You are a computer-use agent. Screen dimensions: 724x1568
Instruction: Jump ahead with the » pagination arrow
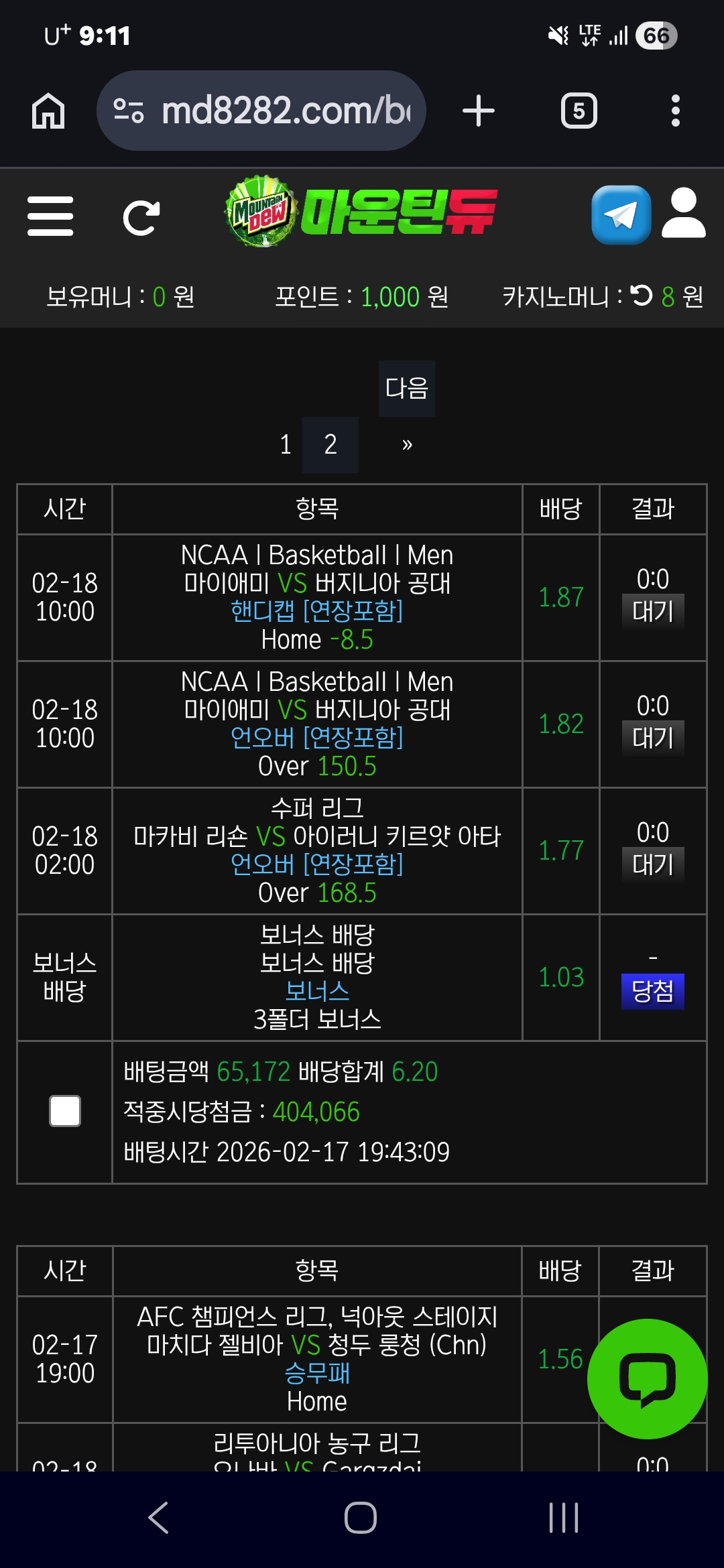pos(407,444)
